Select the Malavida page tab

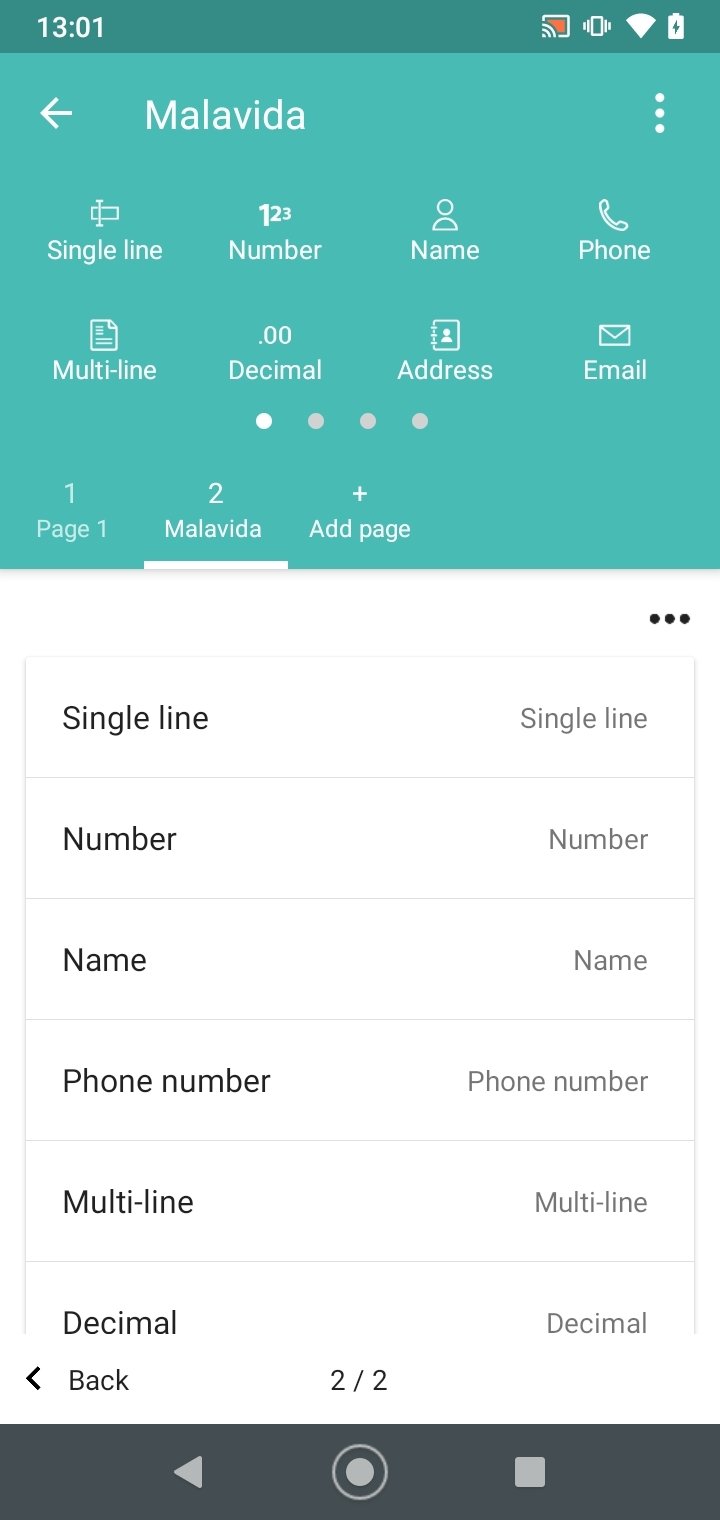click(x=214, y=511)
